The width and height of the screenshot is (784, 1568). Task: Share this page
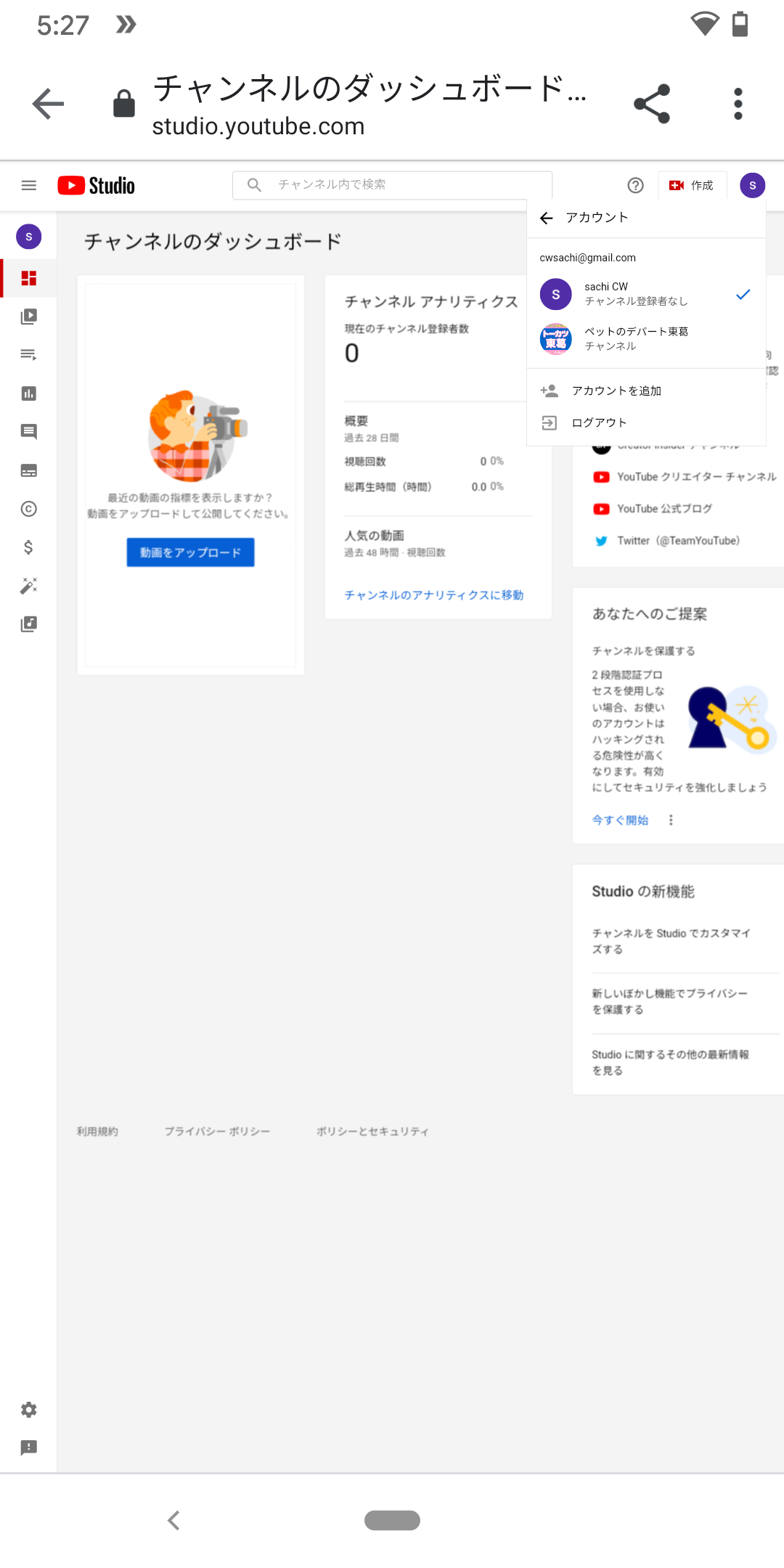click(651, 104)
